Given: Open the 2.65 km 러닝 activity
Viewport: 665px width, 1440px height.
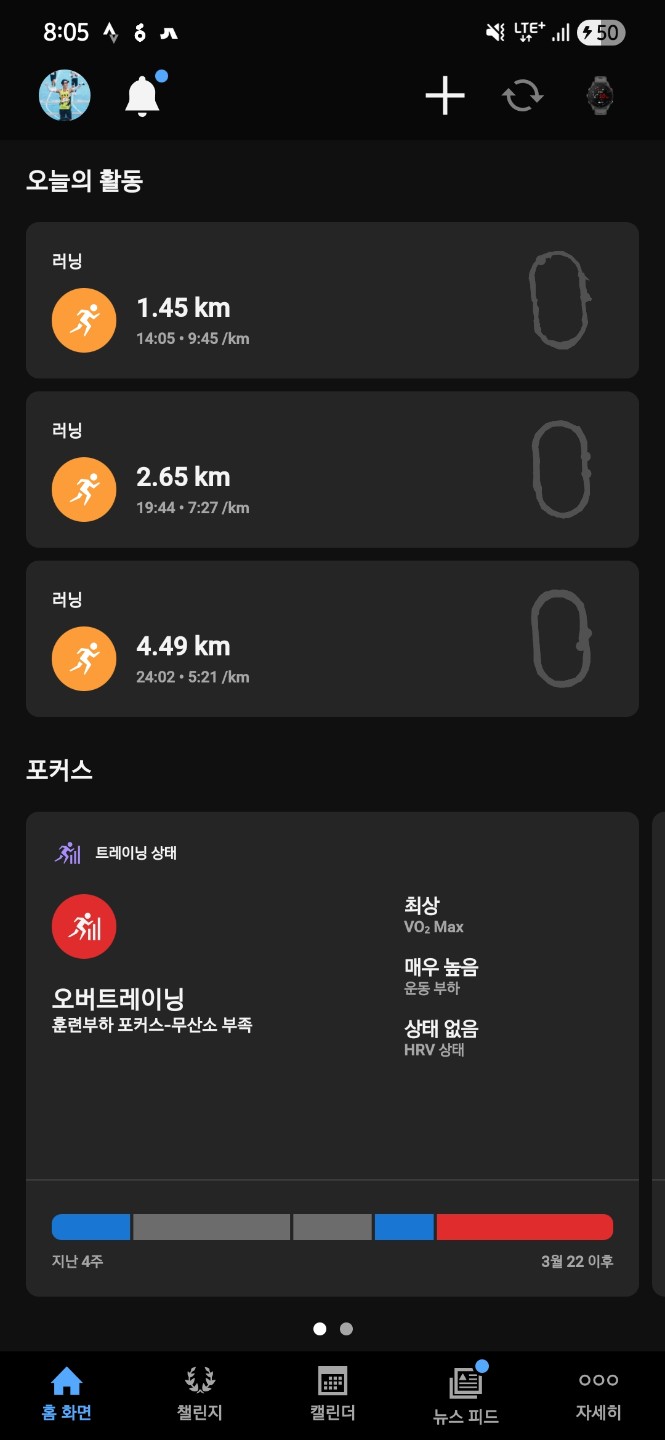Looking at the screenshot, I should tap(332, 469).
